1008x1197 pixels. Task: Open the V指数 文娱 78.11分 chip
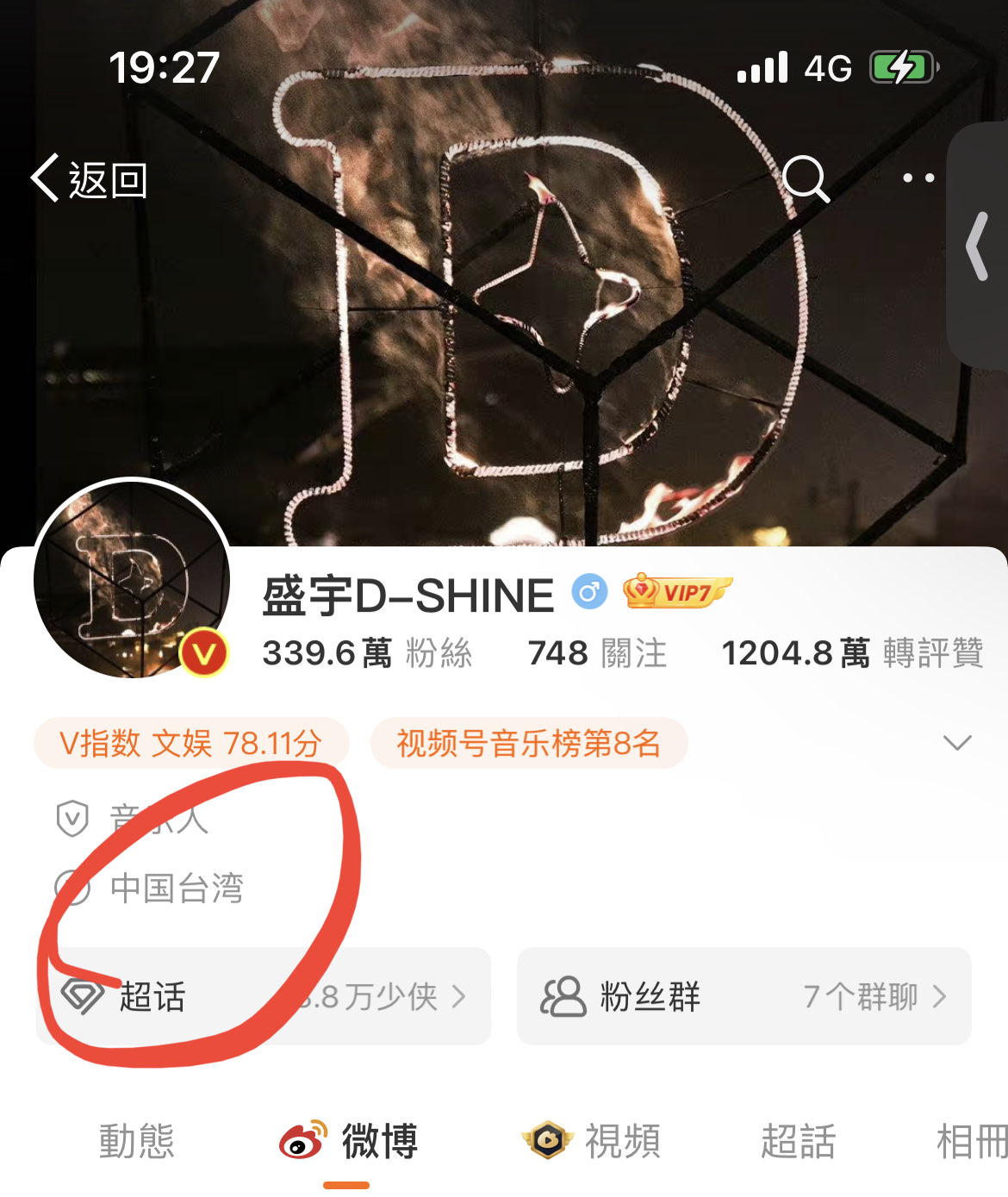[x=190, y=743]
